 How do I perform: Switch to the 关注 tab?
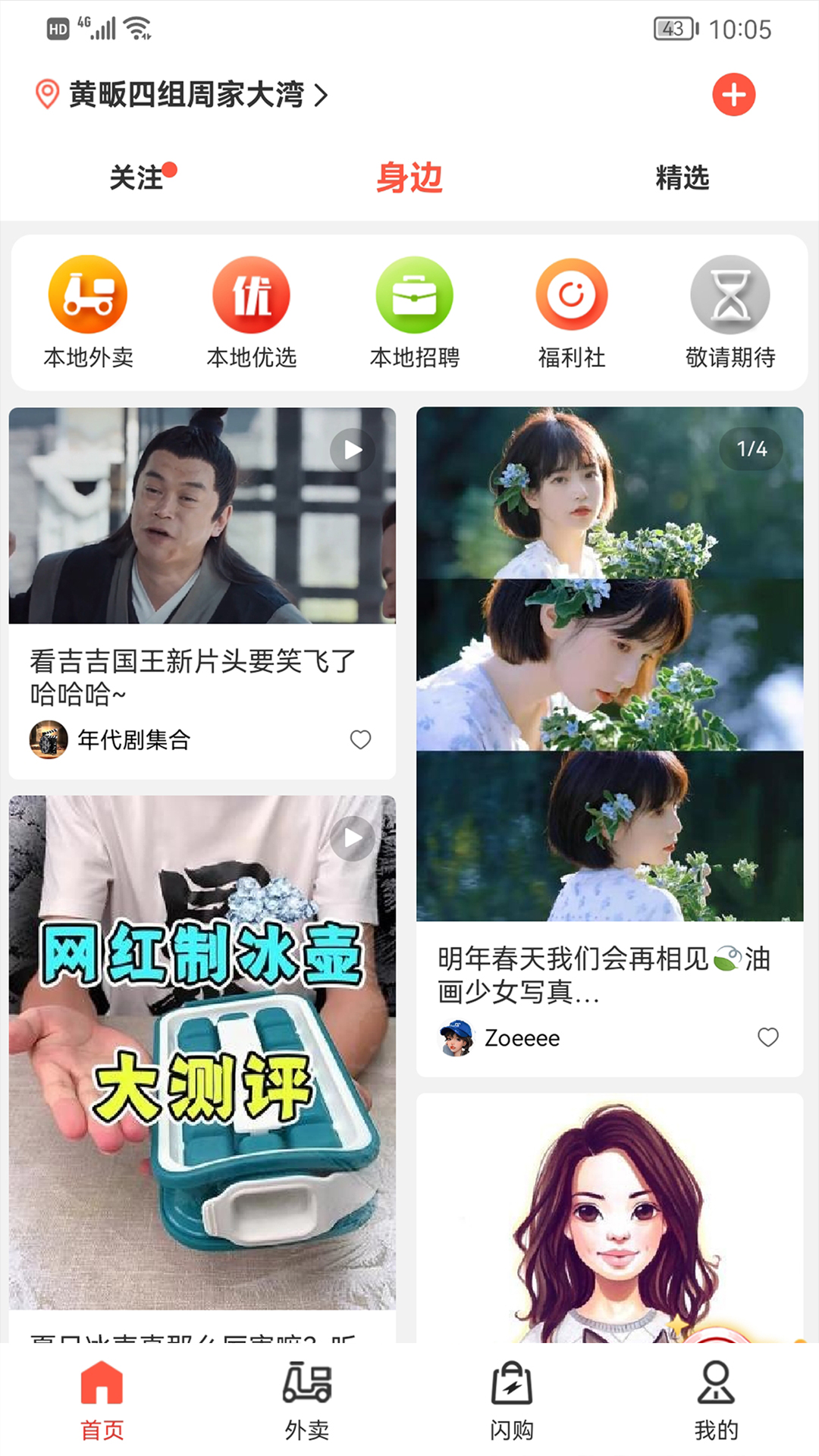pyautogui.click(x=137, y=178)
